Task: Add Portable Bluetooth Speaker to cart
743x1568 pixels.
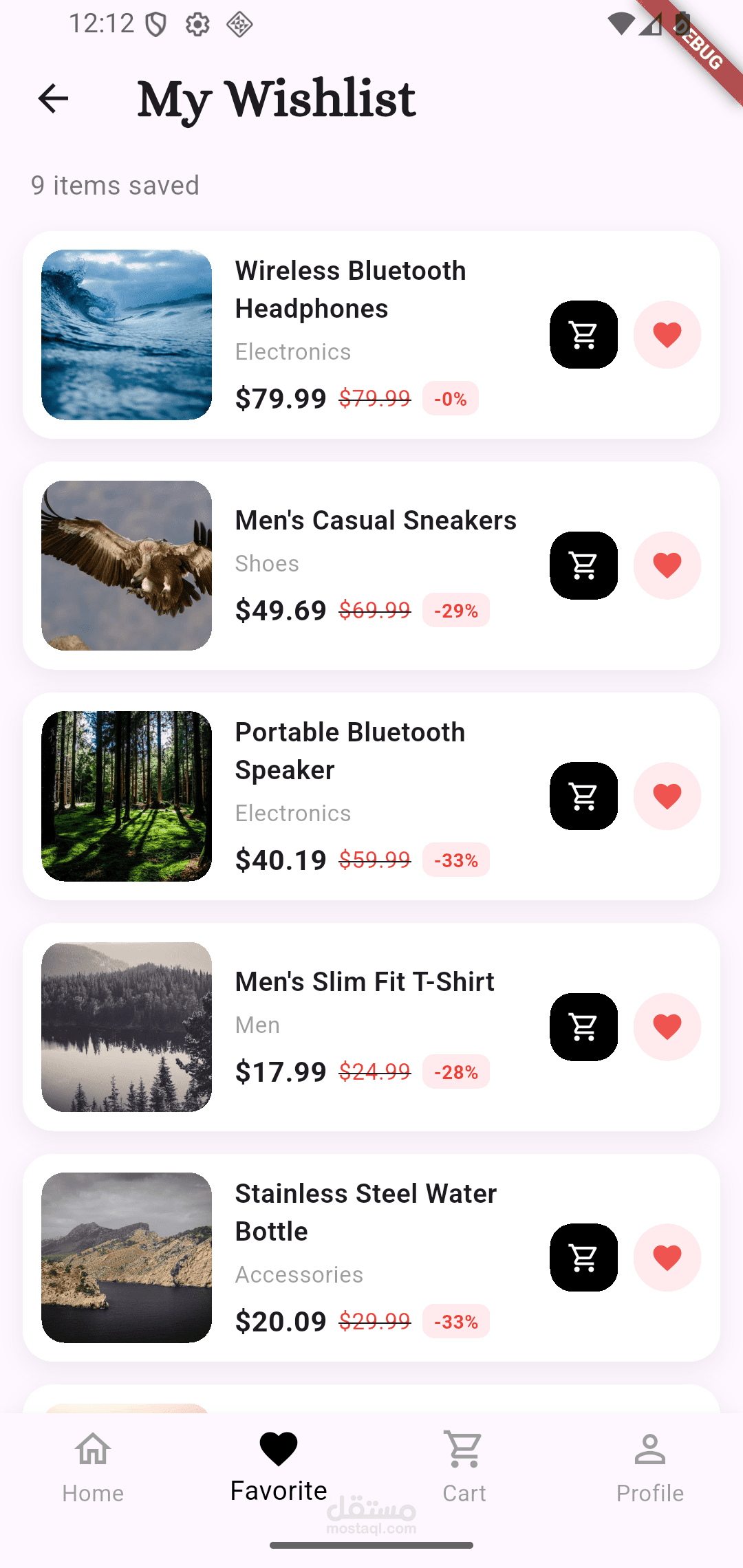Action: click(583, 796)
